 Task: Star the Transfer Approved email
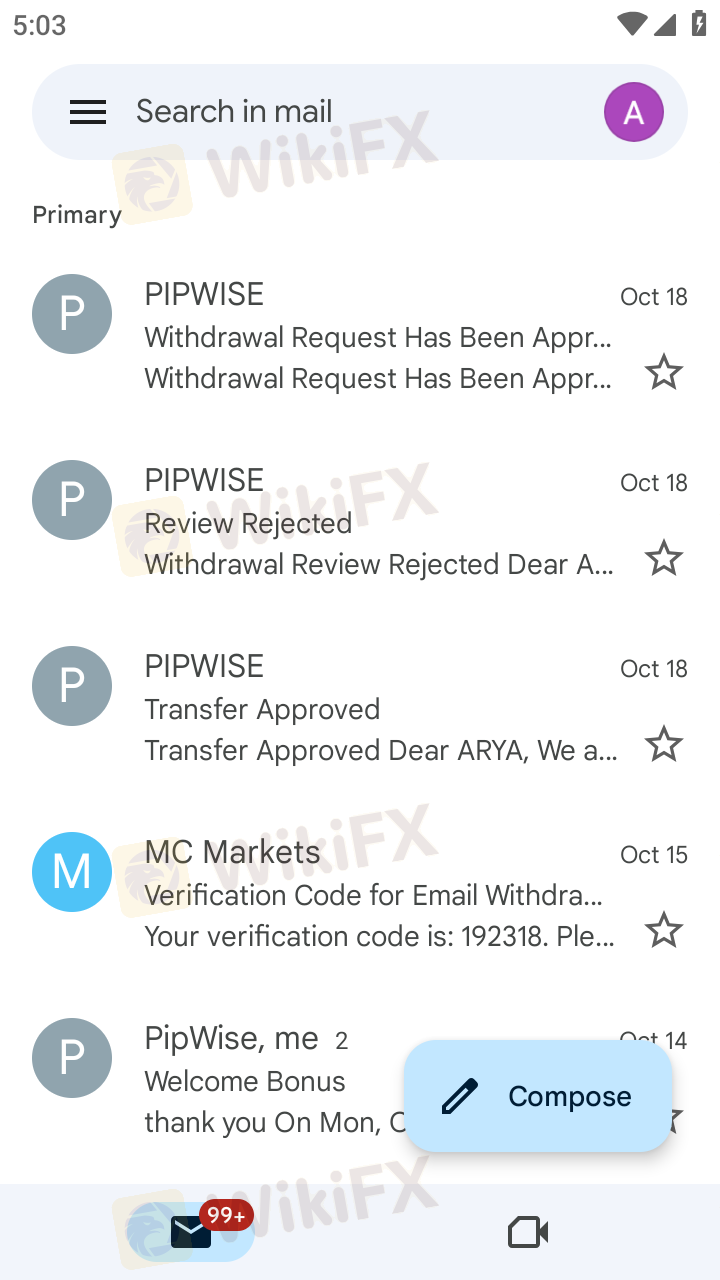tap(664, 745)
